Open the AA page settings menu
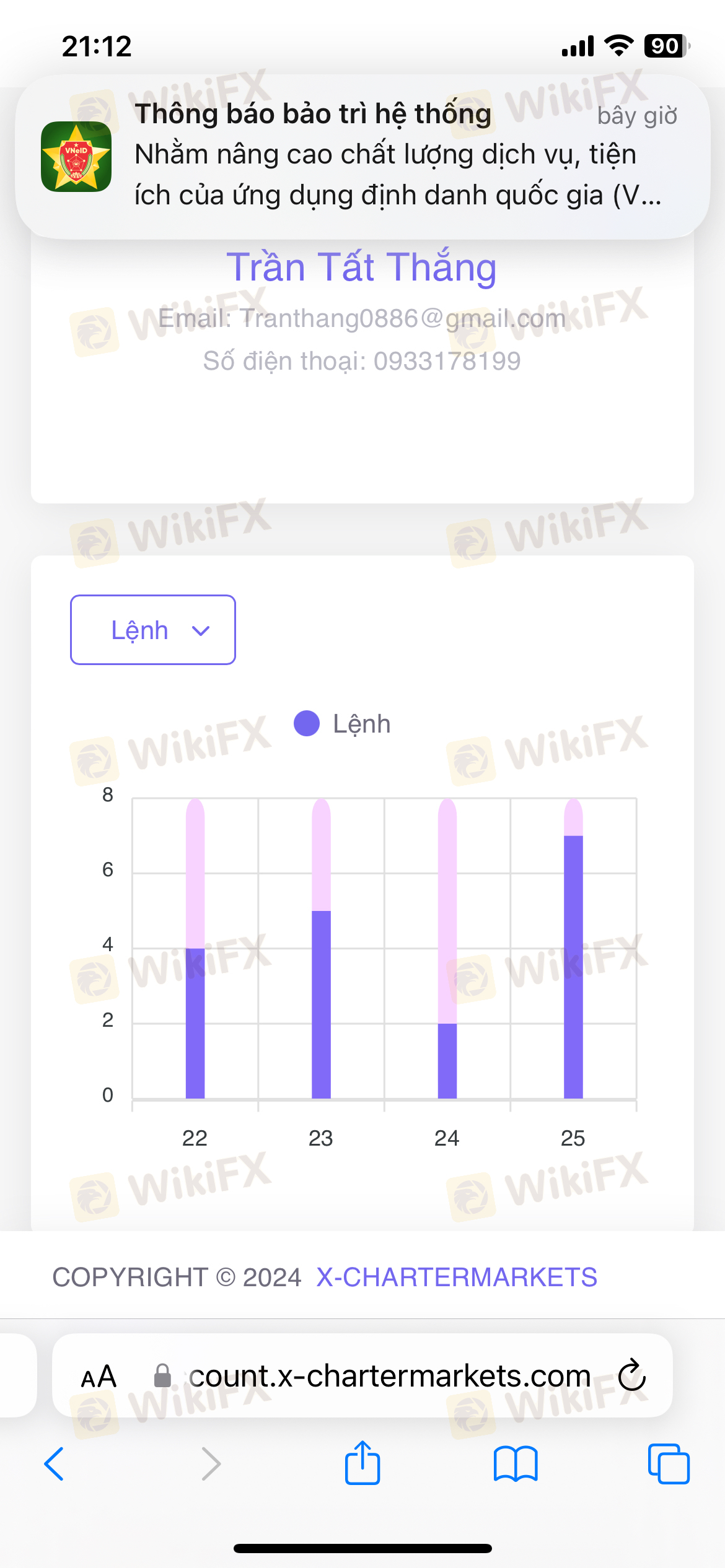725x1568 pixels. click(99, 1376)
